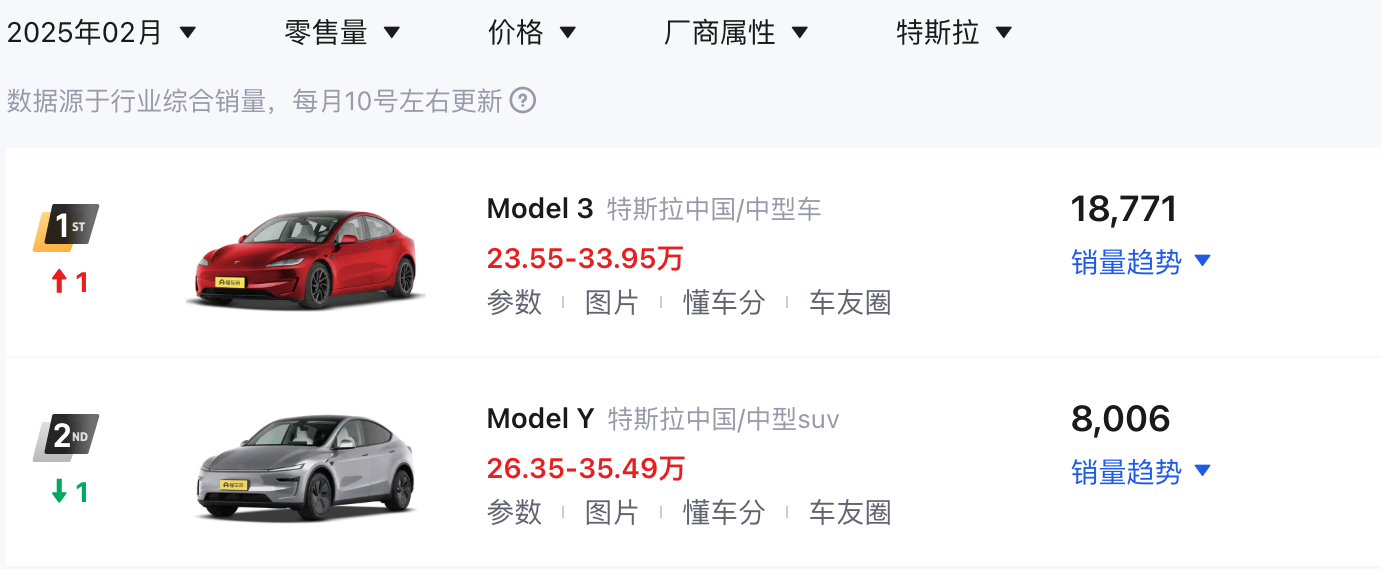1381x569 pixels.
Task: Open 懂车分 for Model 3
Action: coord(723,303)
